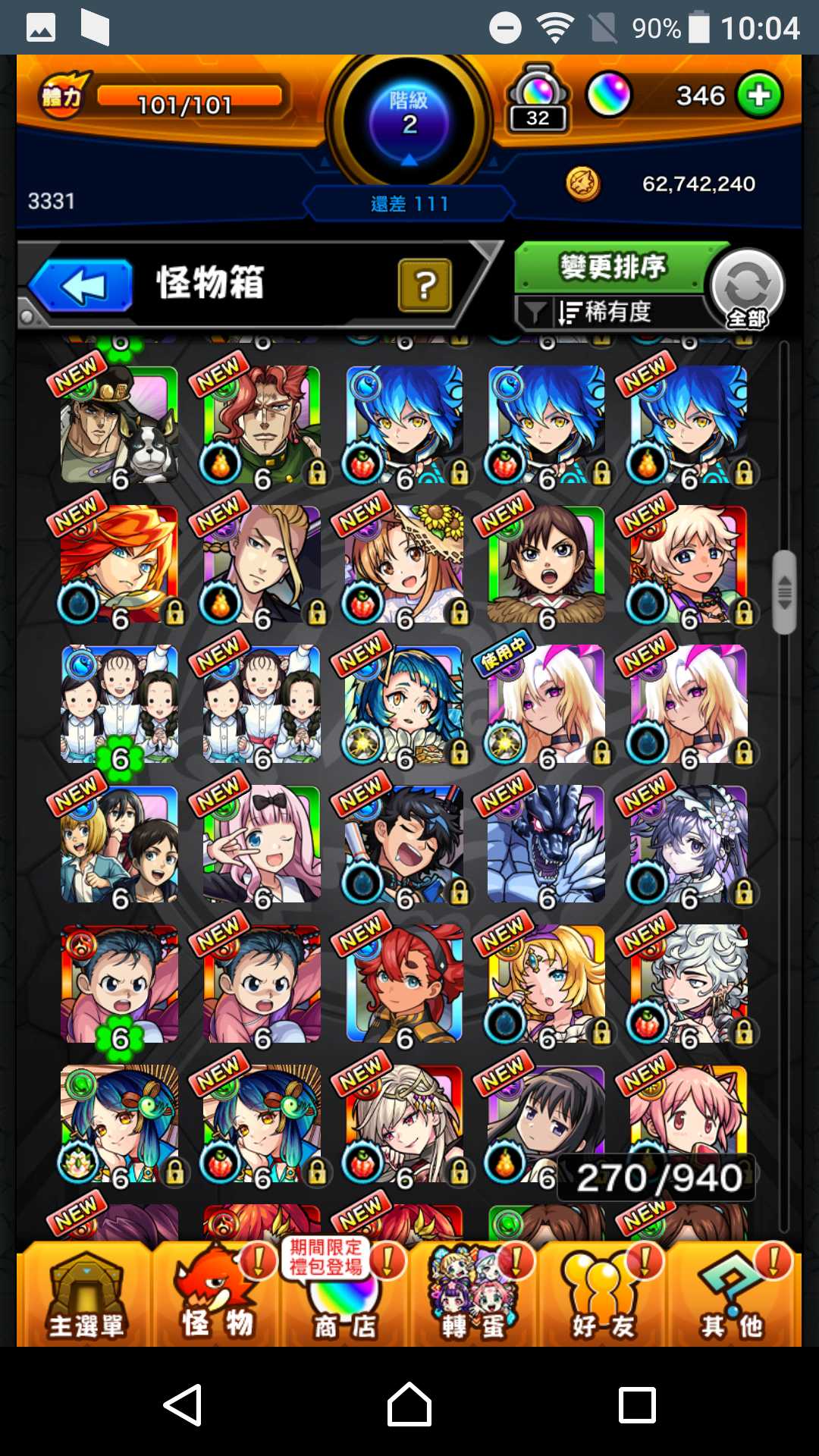Viewport: 819px width, 1456px height.
Task: Select the pink-haired girl with black bow
Action: [262, 844]
